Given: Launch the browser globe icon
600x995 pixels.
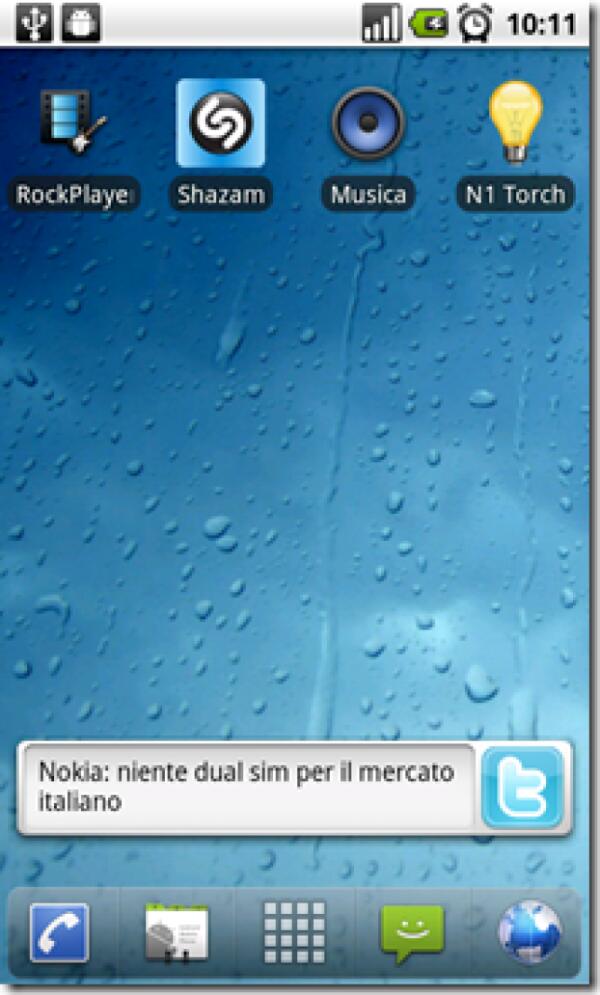Looking at the screenshot, I should [530, 932].
